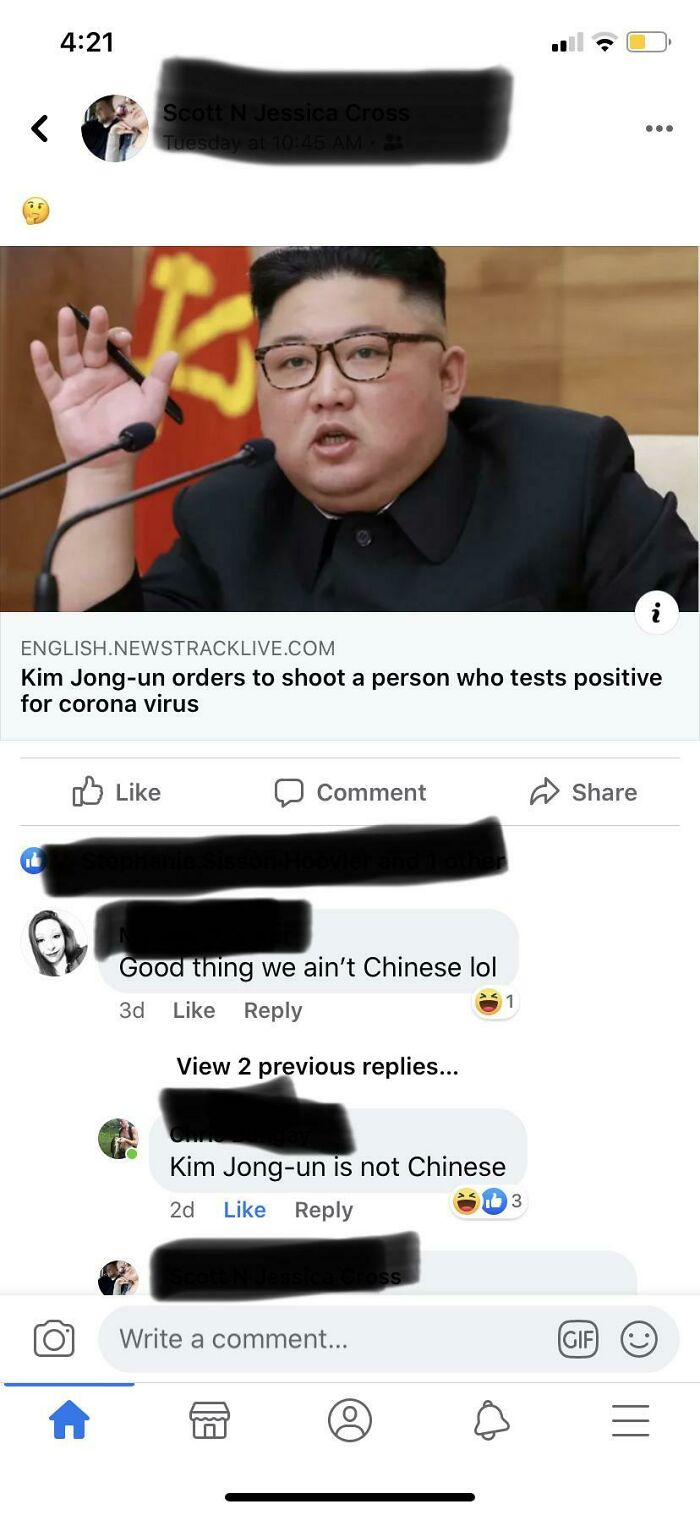This screenshot has width=700, height=1515.
Task: Open the Kim Jong-un news article link
Action: 350,677
